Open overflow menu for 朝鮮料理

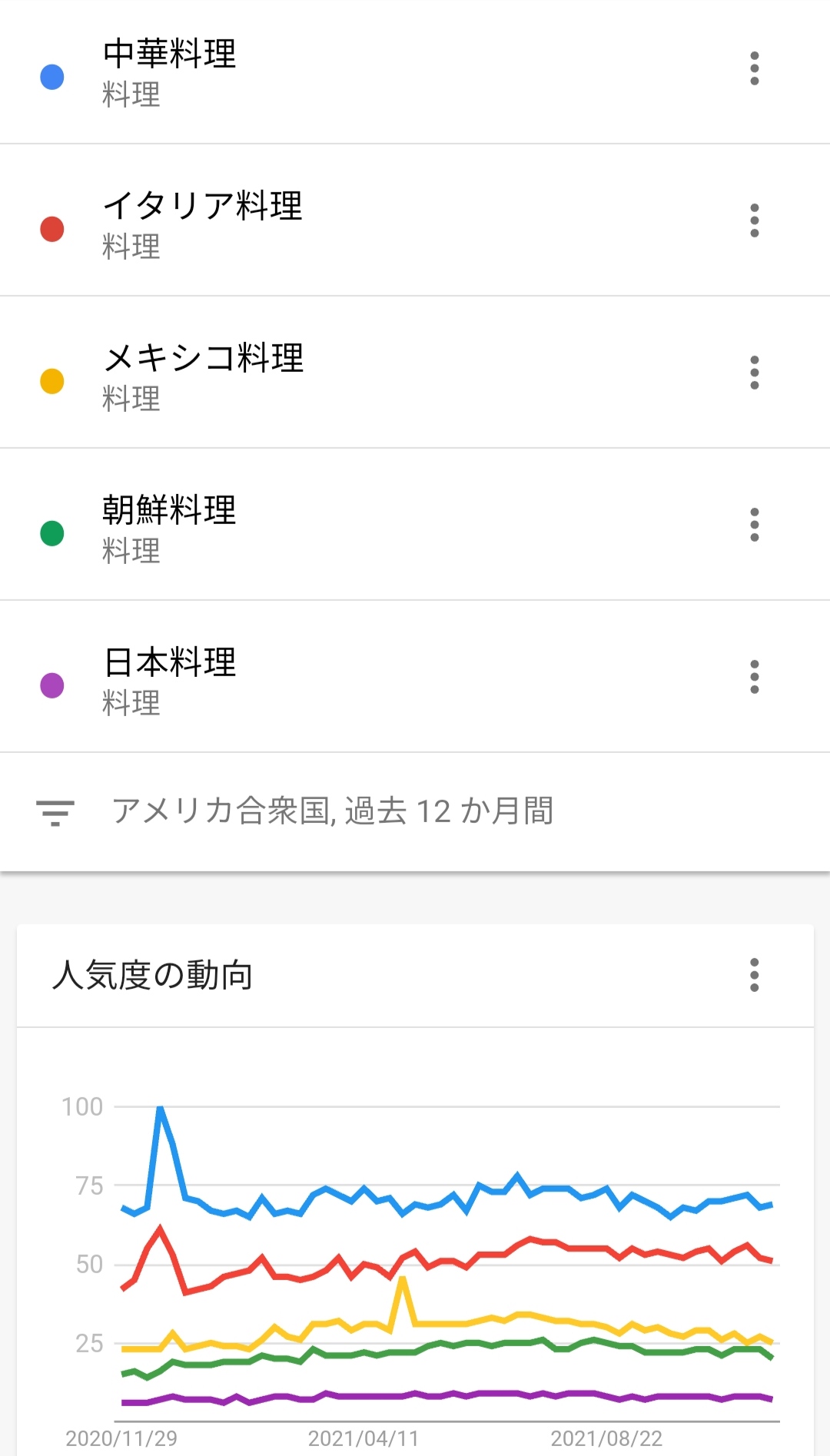click(x=754, y=526)
